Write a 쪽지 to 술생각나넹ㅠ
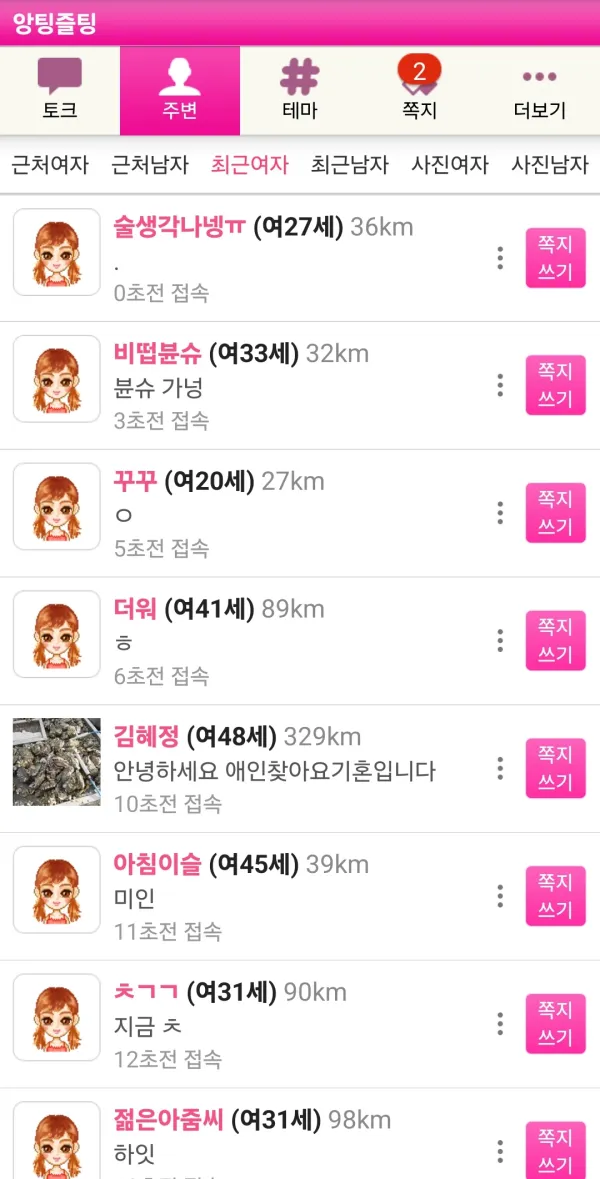Image resolution: width=600 pixels, height=1179 pixels. 556,258
